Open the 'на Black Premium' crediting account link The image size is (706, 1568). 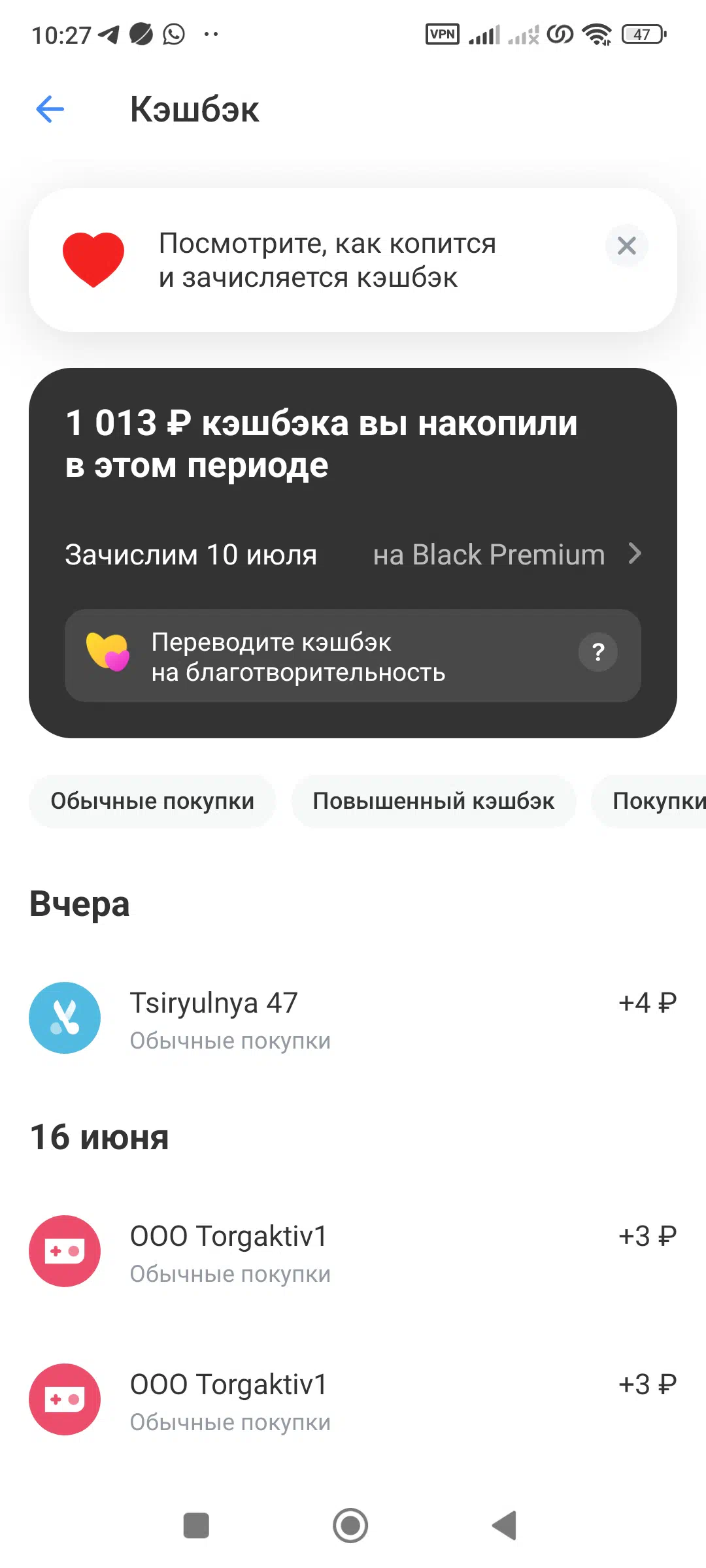point(507,554)
